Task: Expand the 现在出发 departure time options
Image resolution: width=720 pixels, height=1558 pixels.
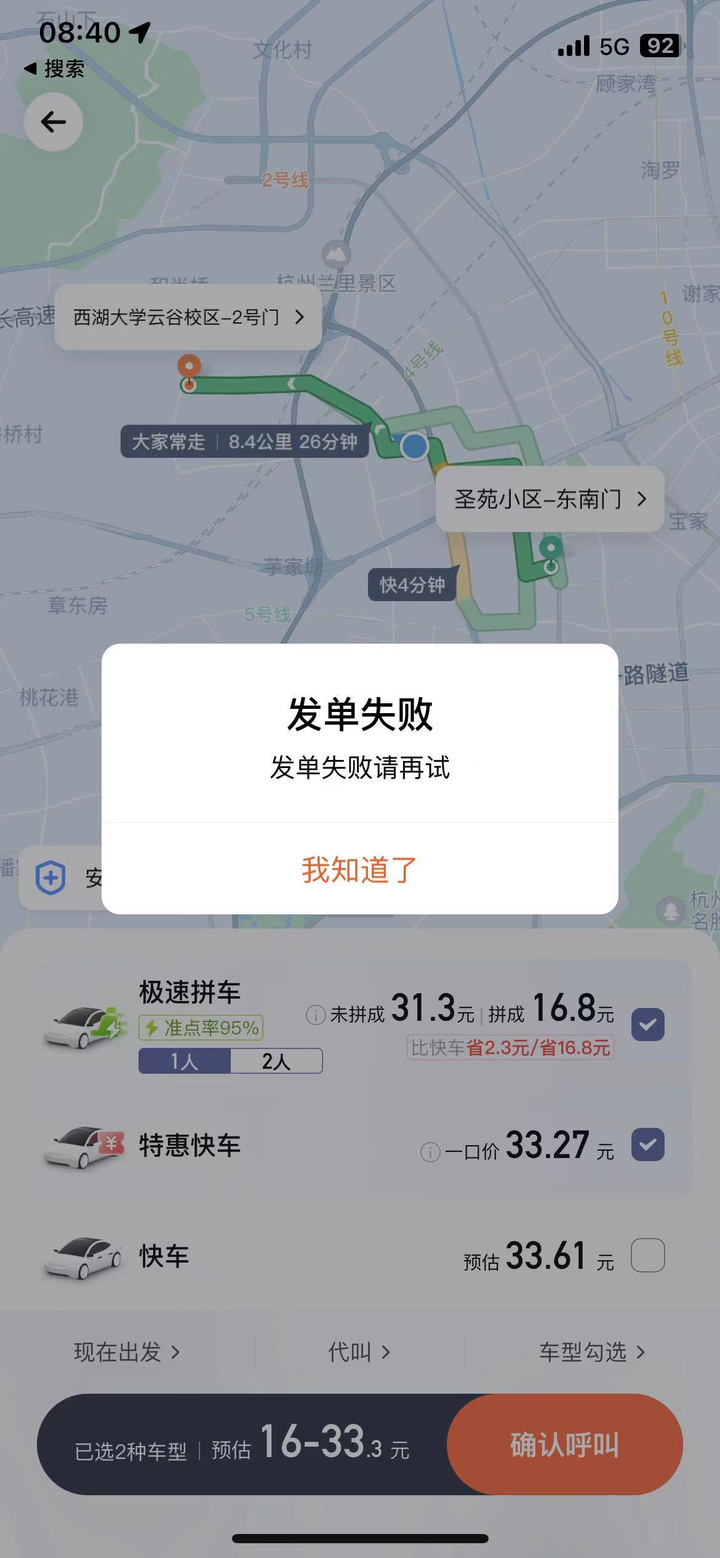Action: 128,1351
